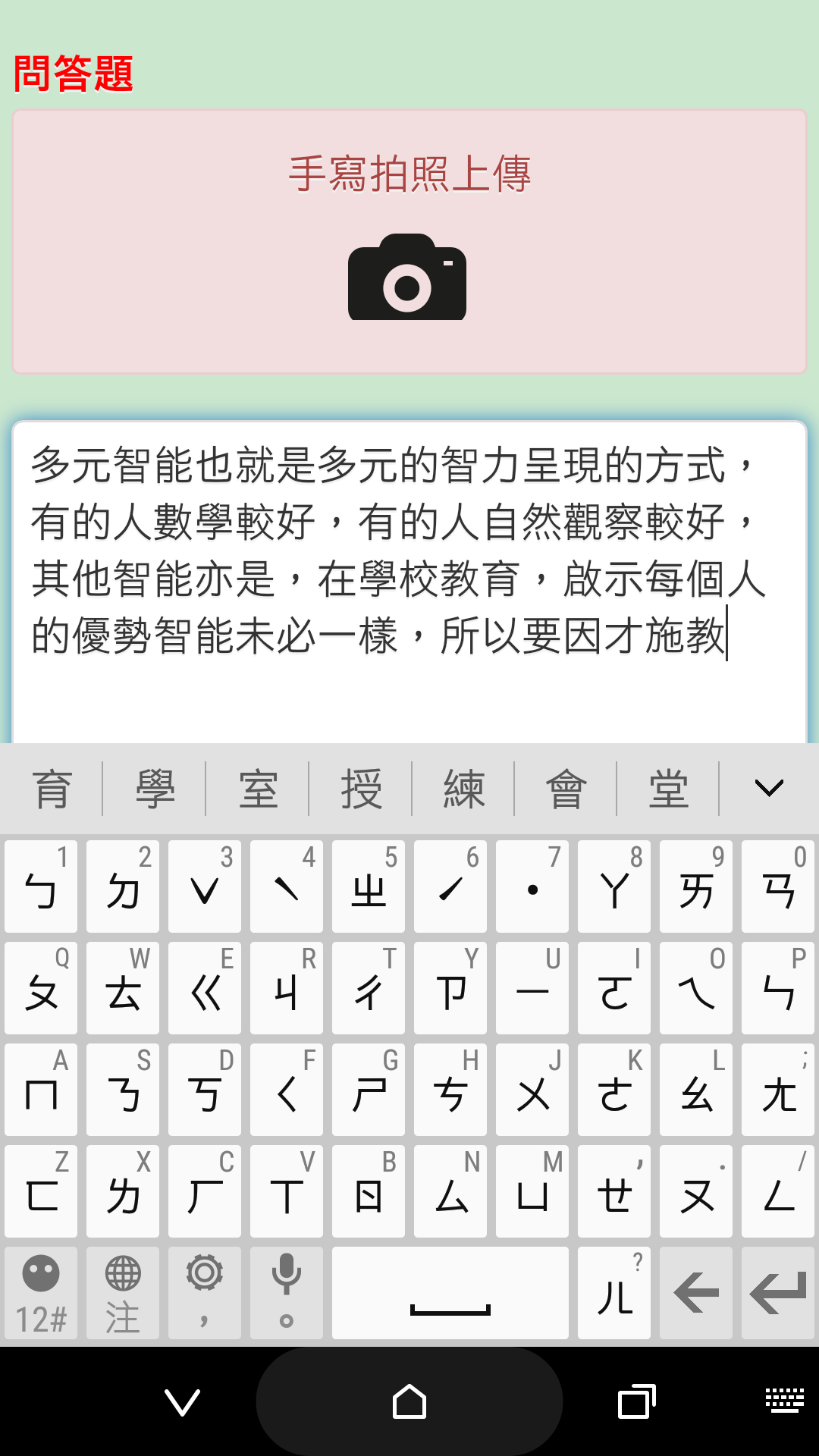The image size is (819, 1456).
Task: Pick the suggestion 室
Action: point(258,789)
